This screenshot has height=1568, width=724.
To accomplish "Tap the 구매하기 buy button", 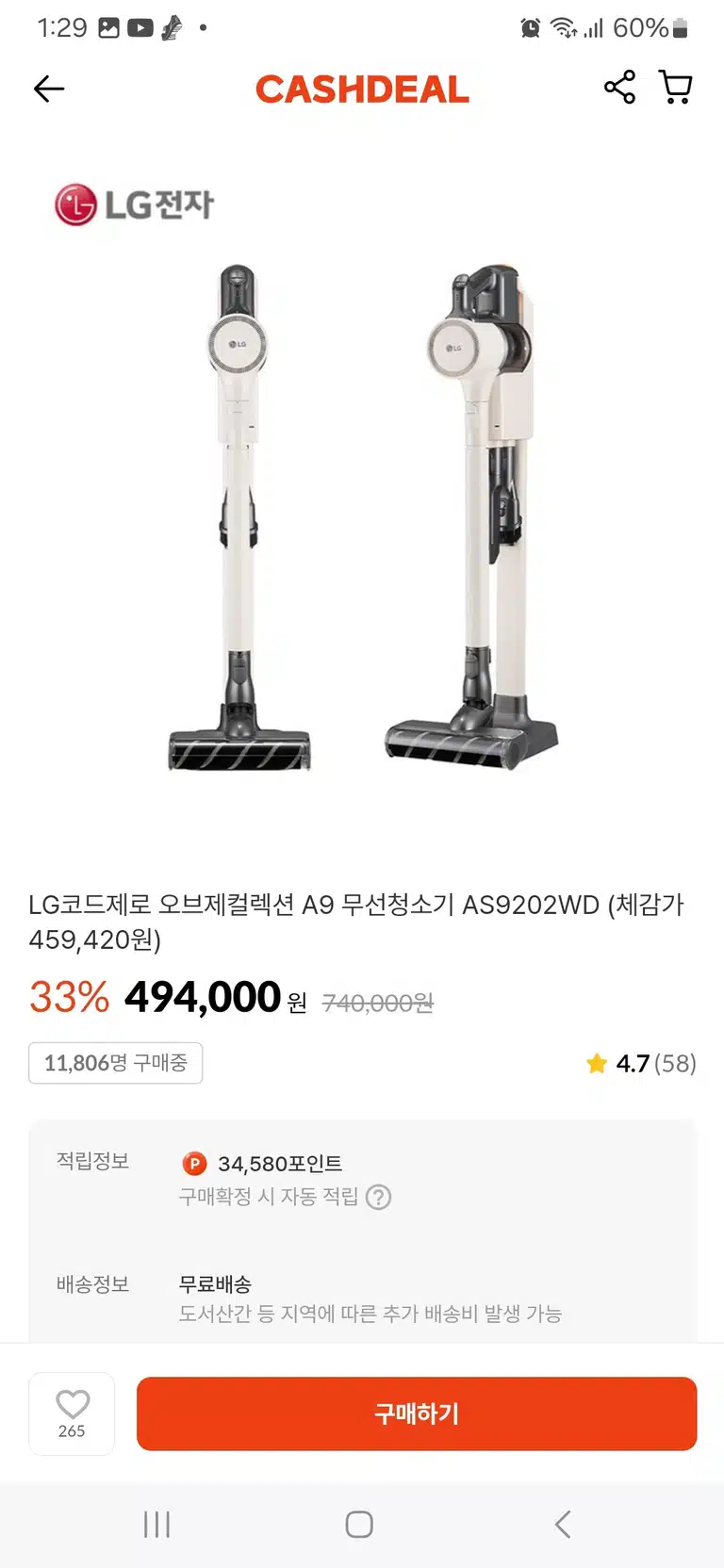I will [x=417, y=1413].
